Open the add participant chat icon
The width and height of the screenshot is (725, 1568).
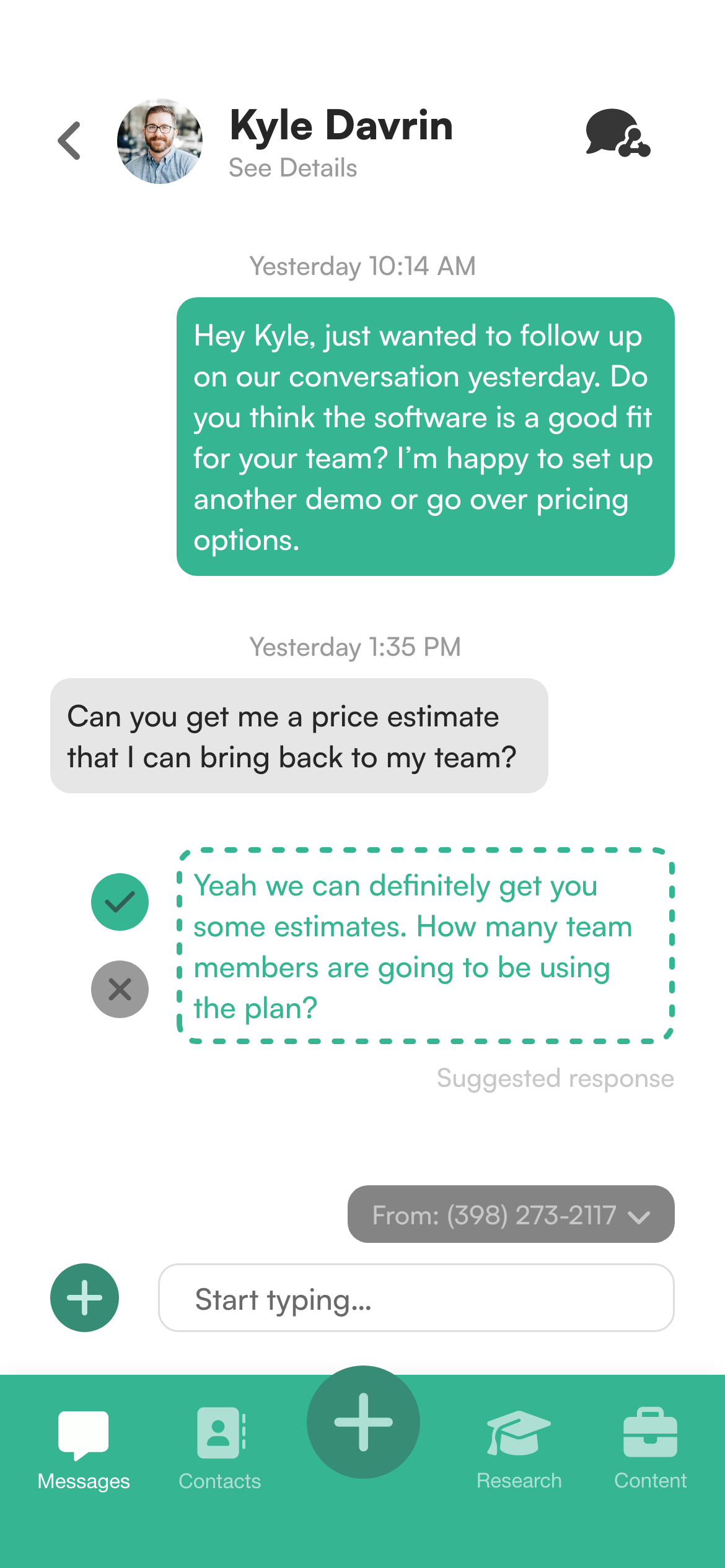(x=617, y=133)
